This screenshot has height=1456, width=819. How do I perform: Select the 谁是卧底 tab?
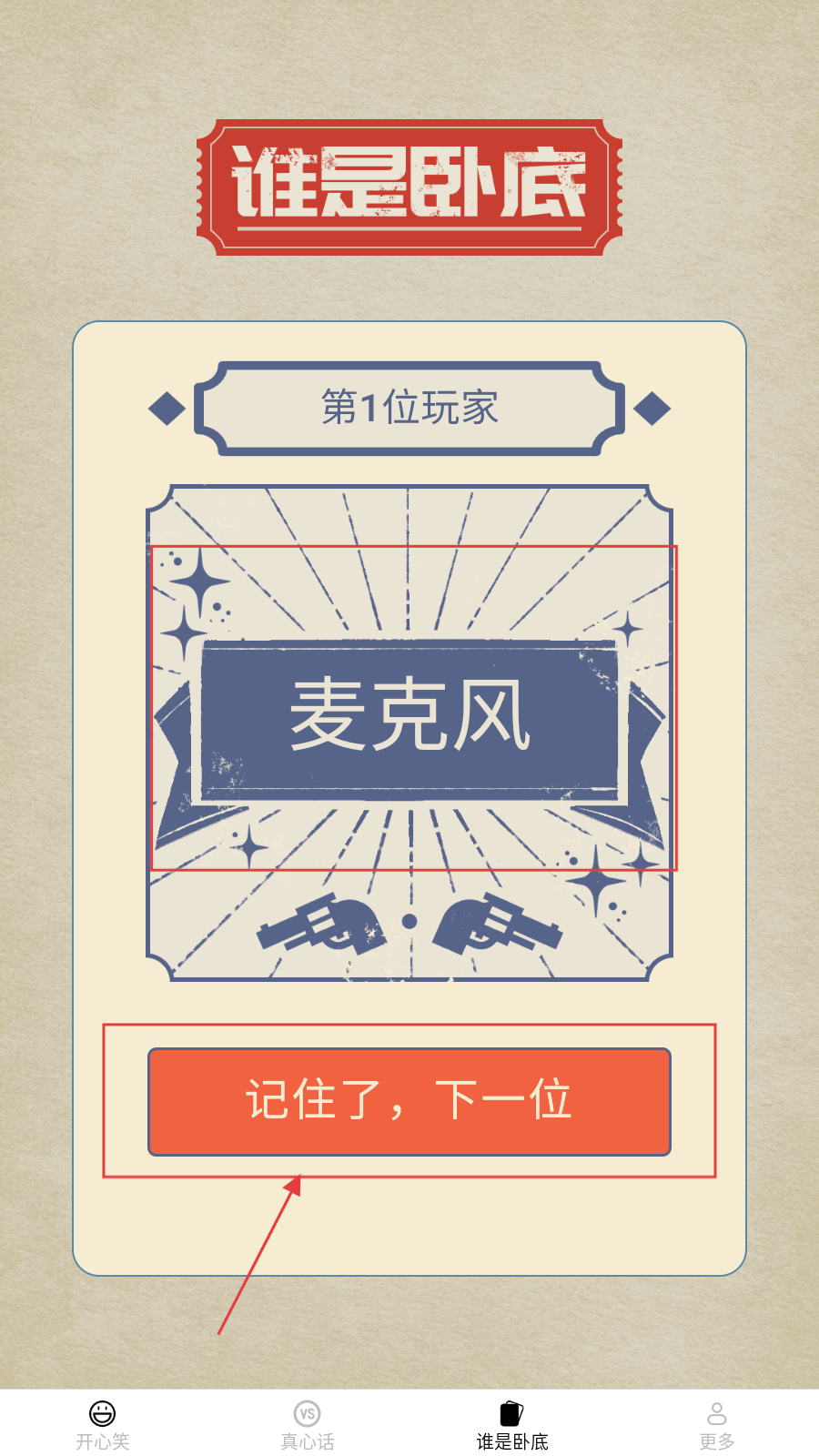coord(512,1423)
